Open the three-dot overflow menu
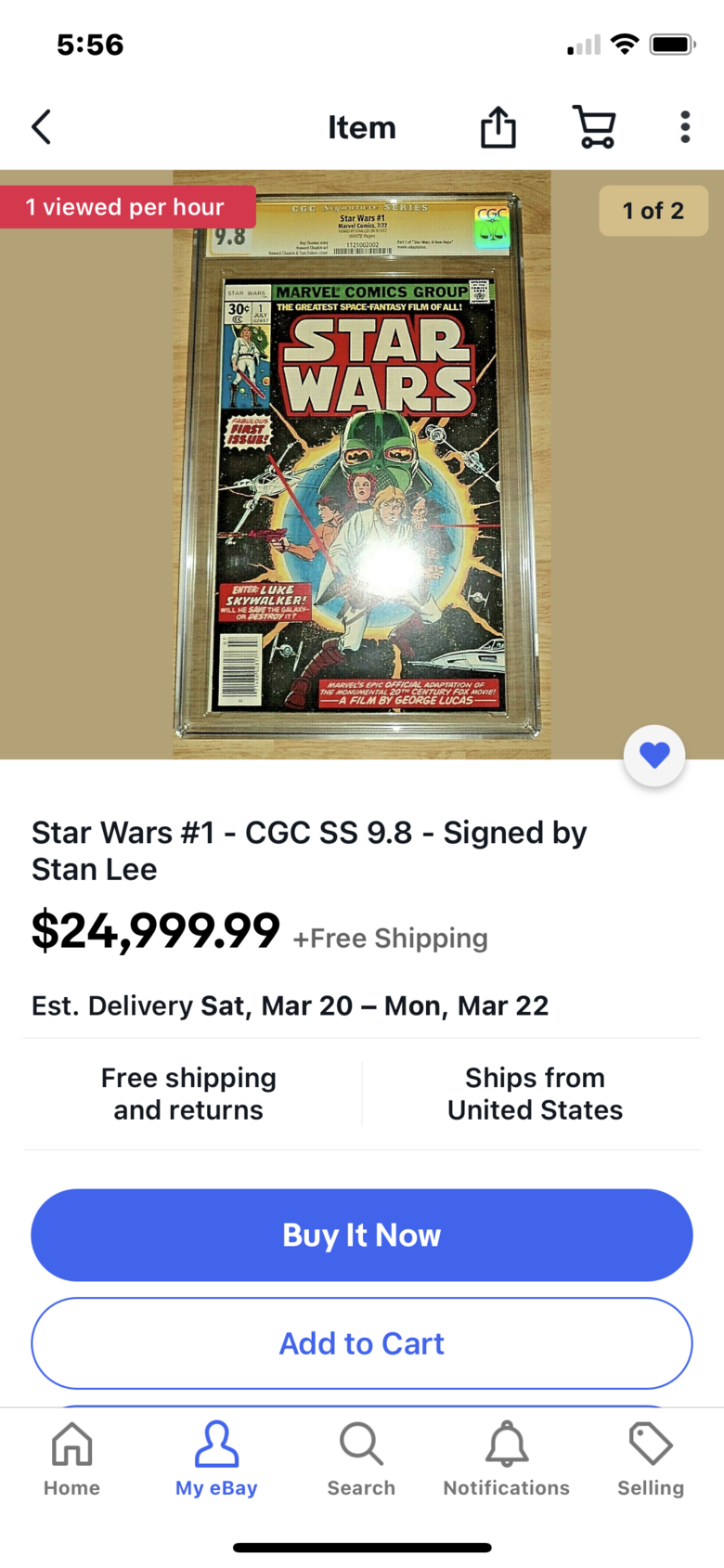 (685, 127)
